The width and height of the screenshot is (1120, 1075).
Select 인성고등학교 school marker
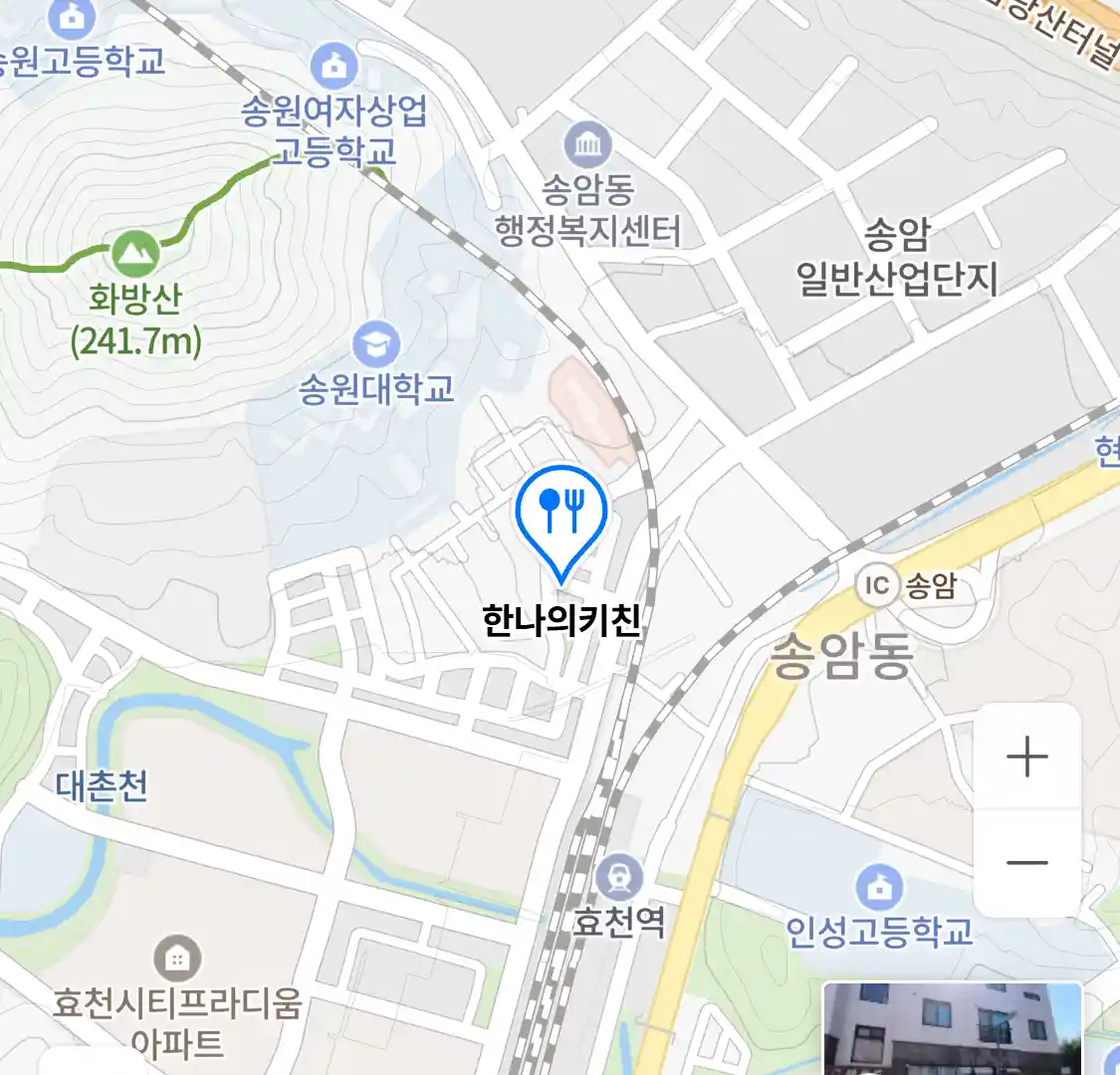point(879,887)
